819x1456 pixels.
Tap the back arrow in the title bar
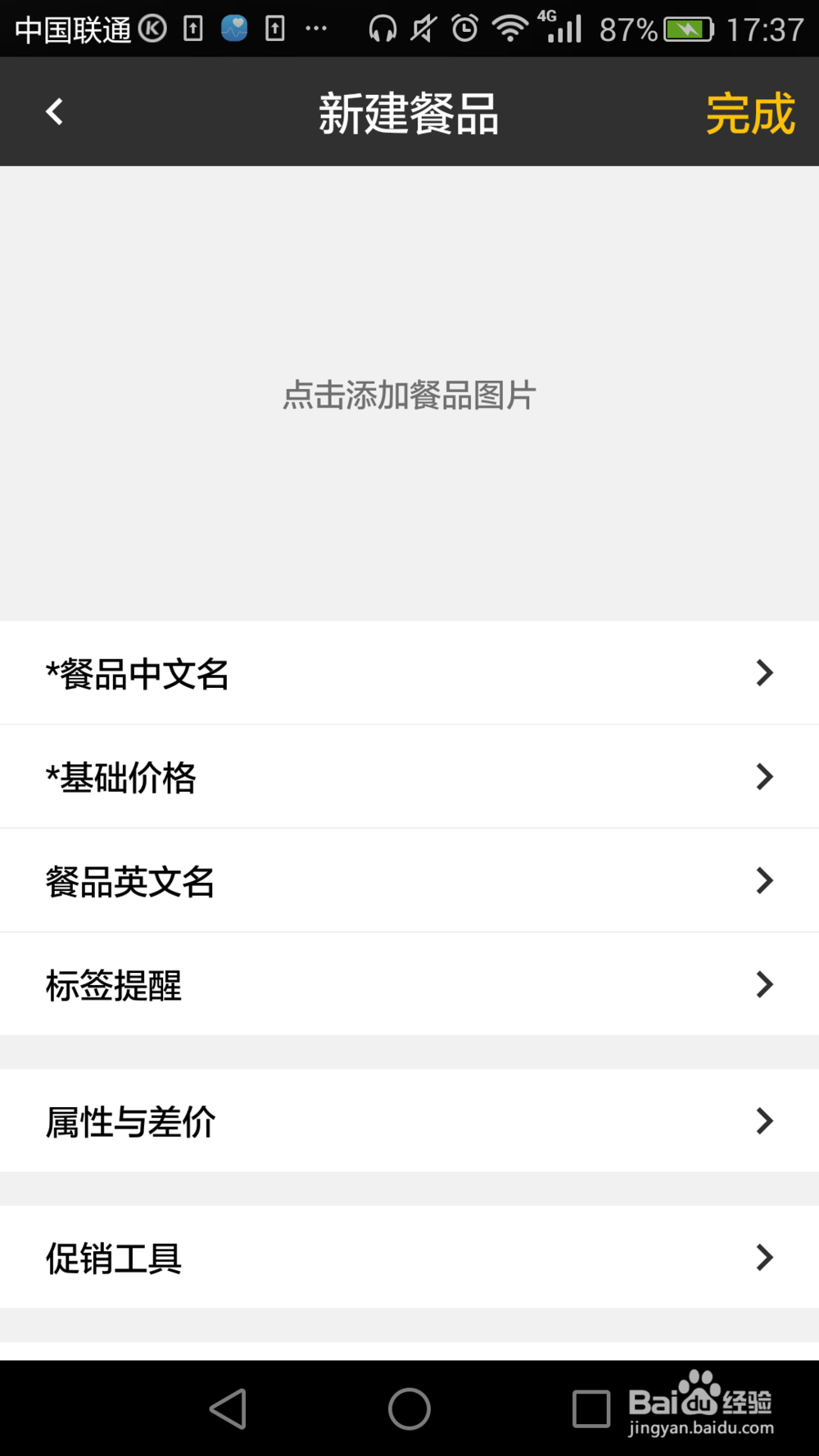(54, 111)
